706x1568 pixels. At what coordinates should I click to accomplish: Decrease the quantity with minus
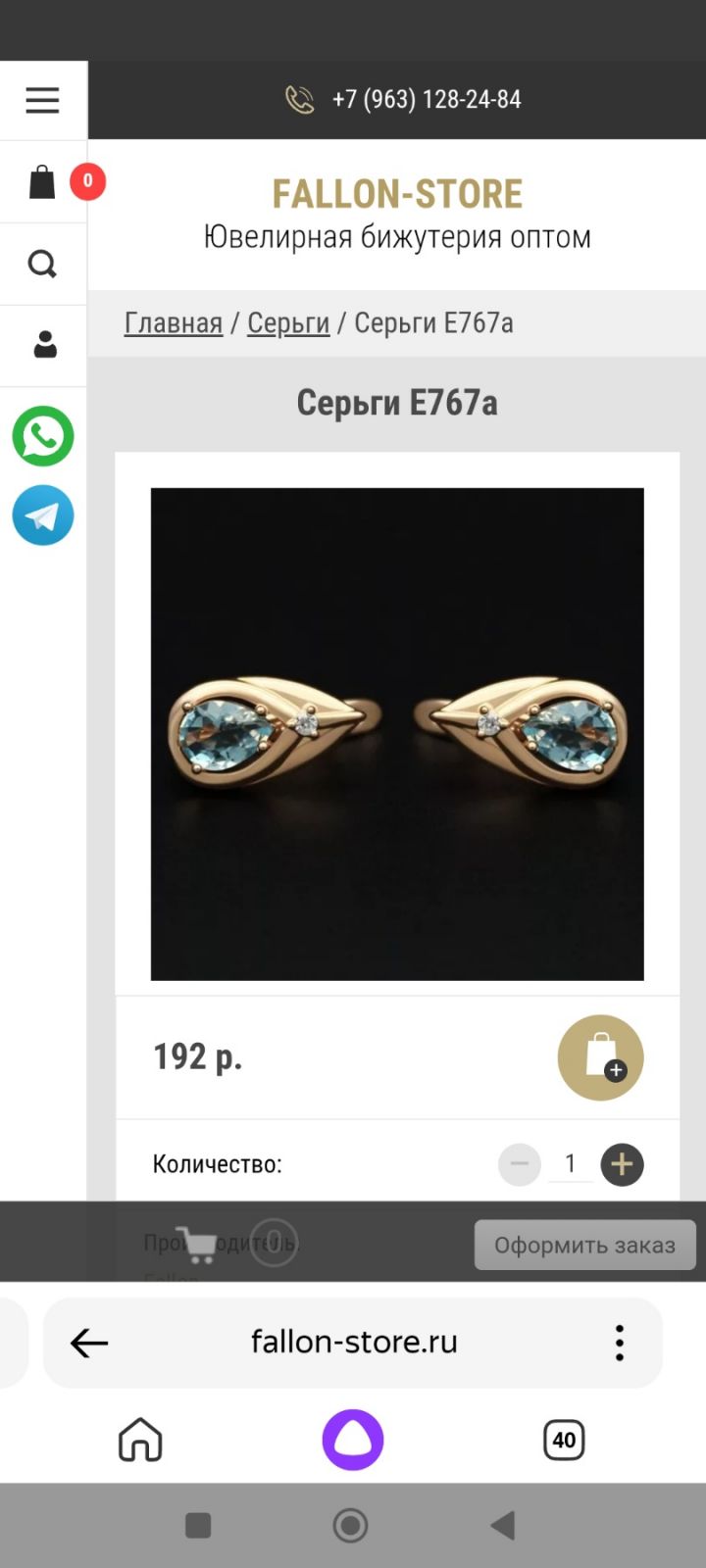click(520, 1164)
